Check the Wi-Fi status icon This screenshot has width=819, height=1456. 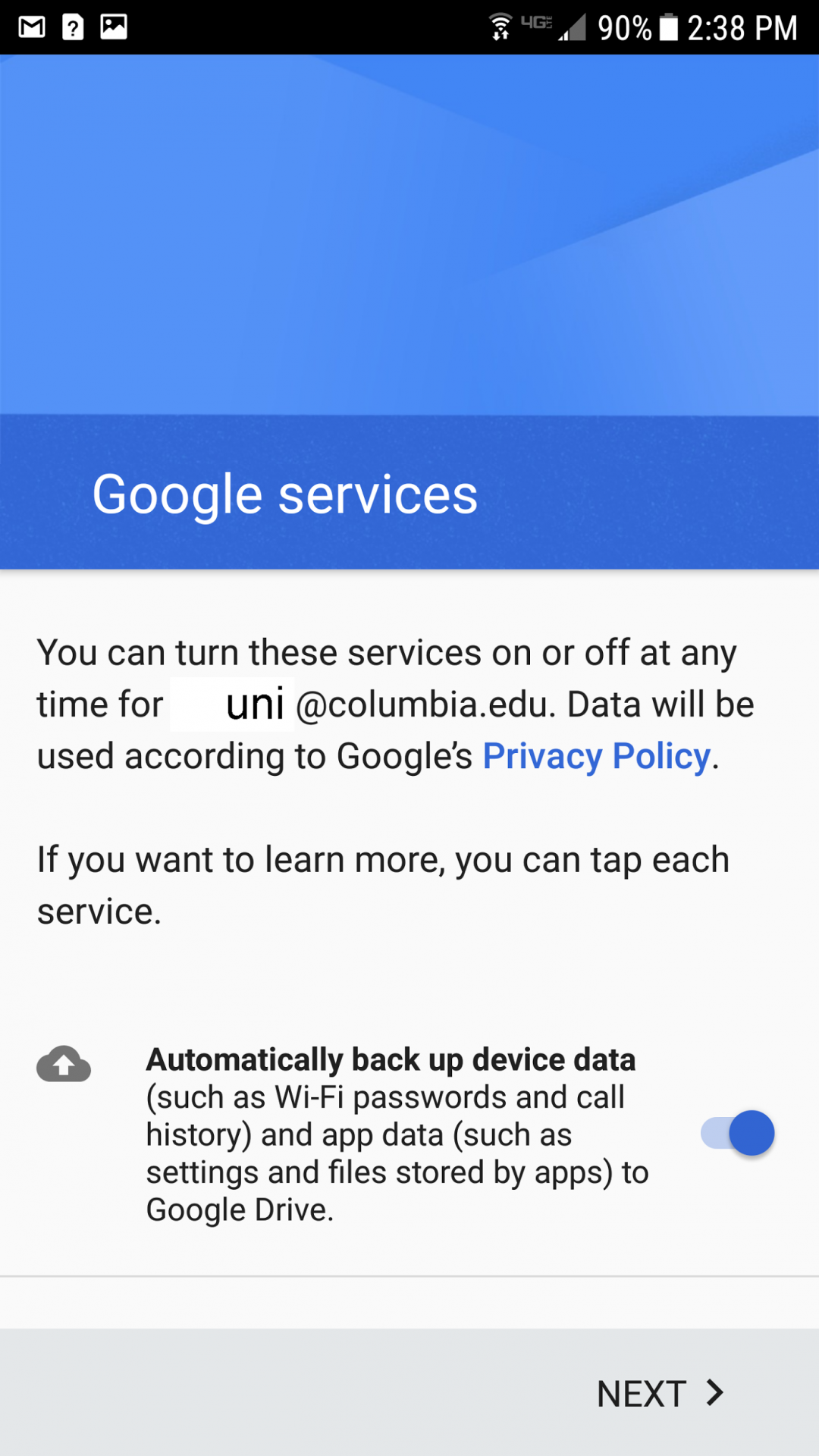[x=500, y=27]
